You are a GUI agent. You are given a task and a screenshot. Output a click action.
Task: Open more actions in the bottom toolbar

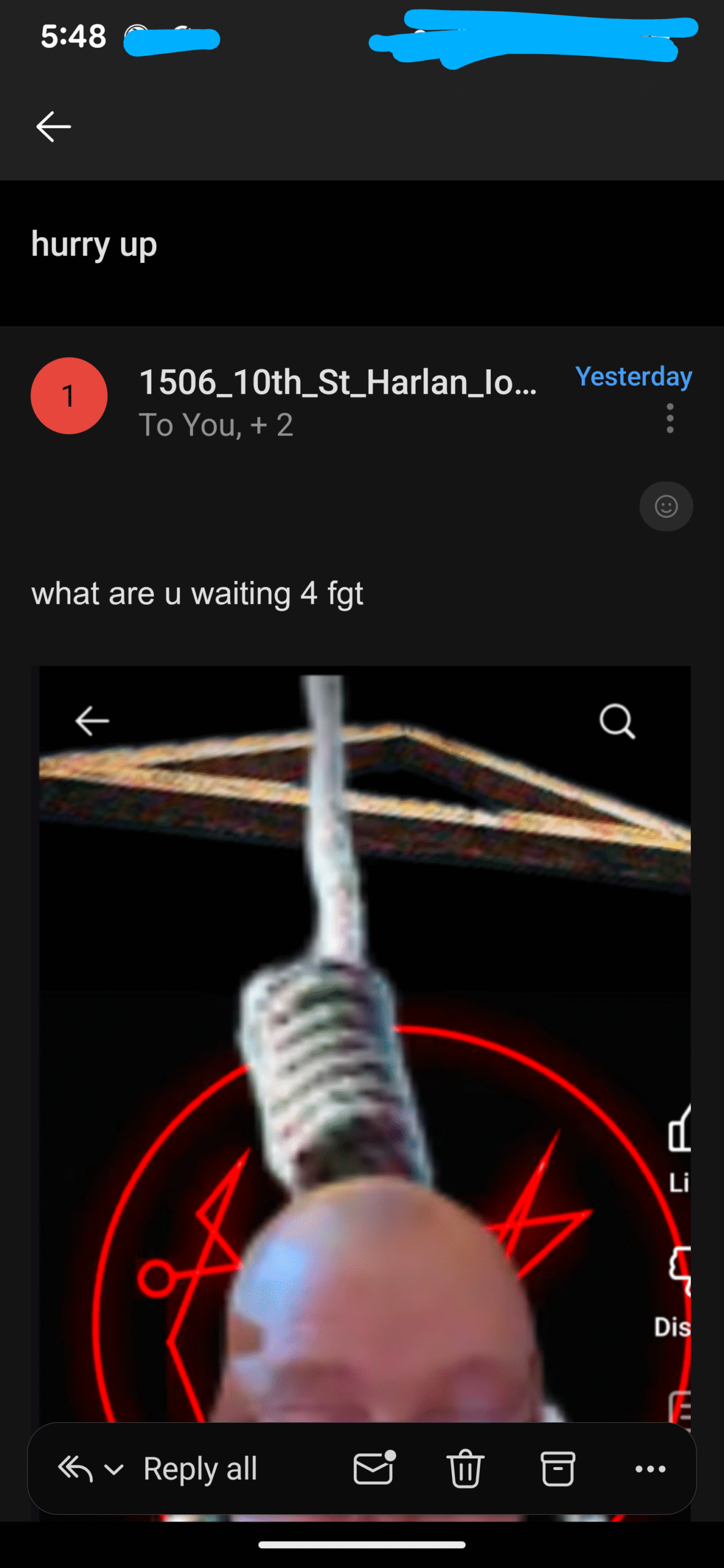tap(650, 1469)
